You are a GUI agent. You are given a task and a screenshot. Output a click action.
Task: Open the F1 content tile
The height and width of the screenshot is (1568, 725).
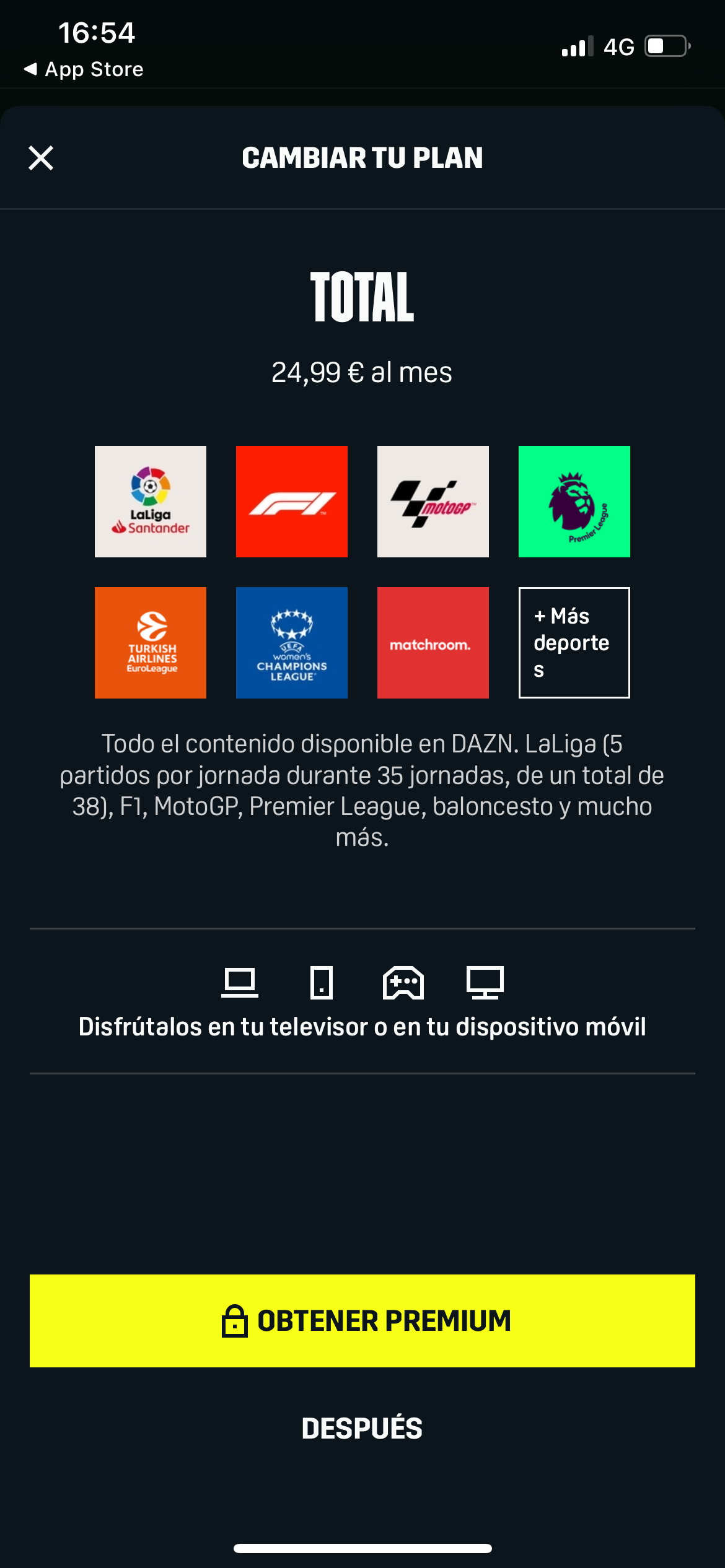(x=291, y=500)
